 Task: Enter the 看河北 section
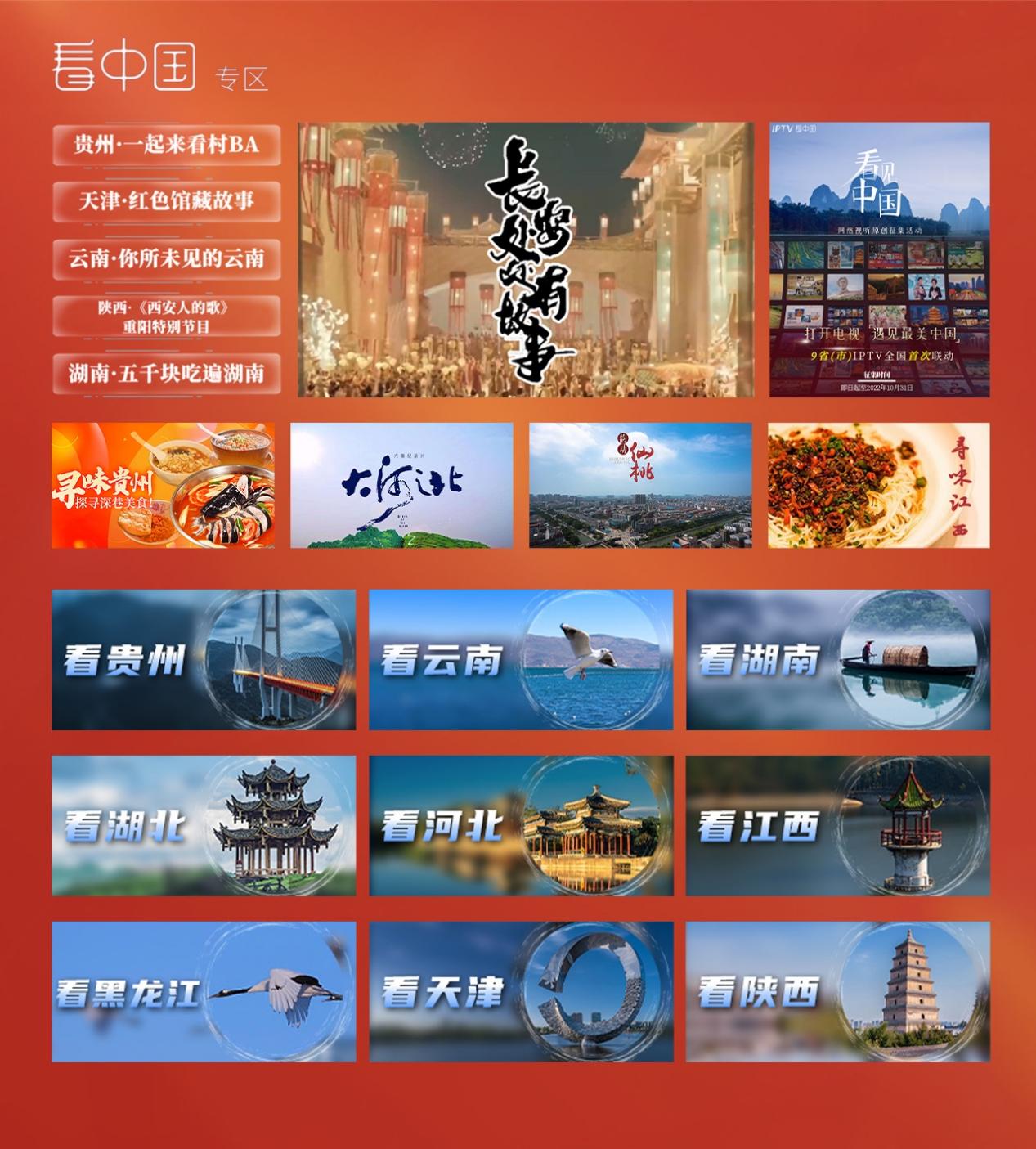point(521,826)
